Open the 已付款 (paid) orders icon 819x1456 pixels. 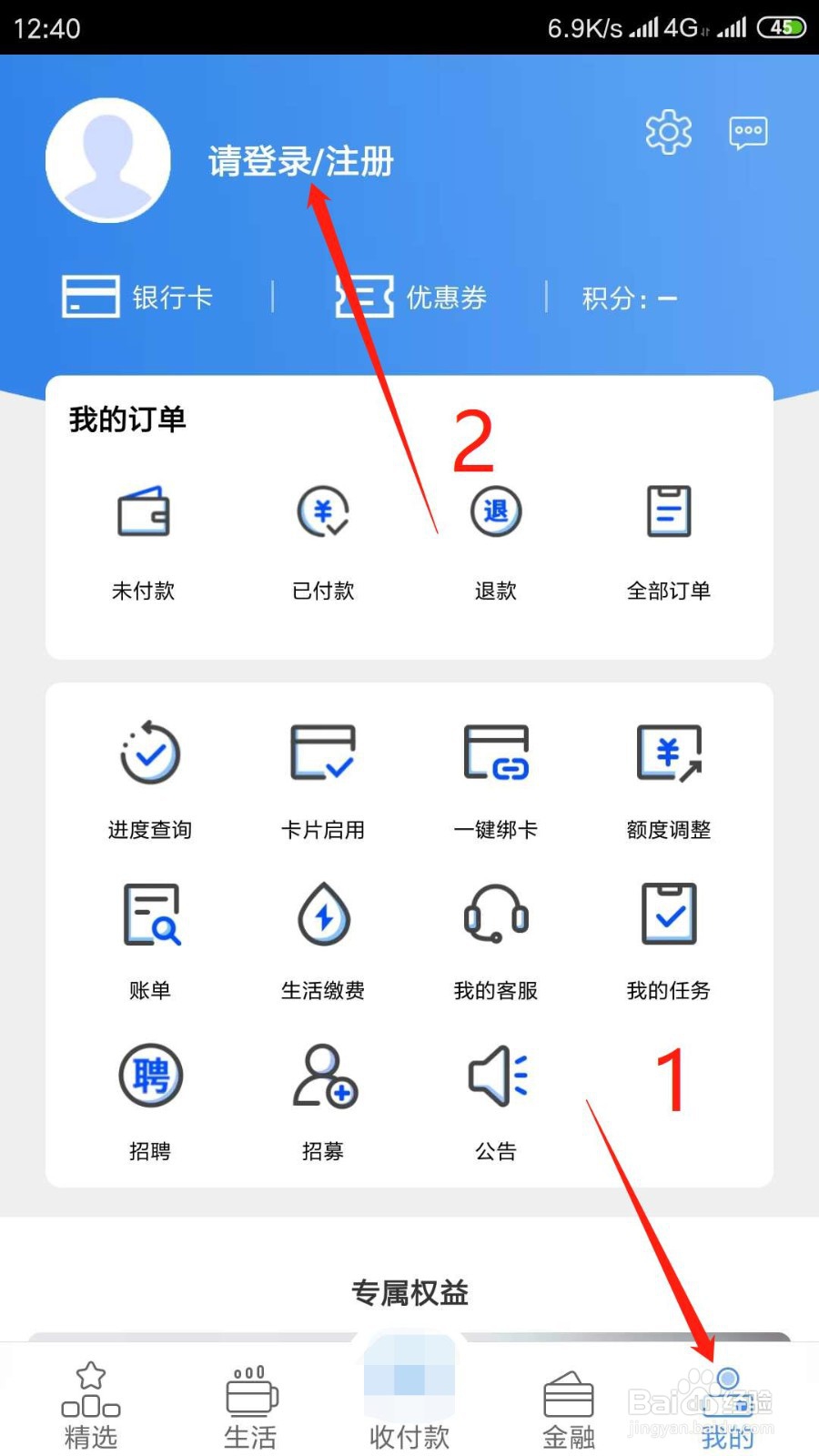323,537
